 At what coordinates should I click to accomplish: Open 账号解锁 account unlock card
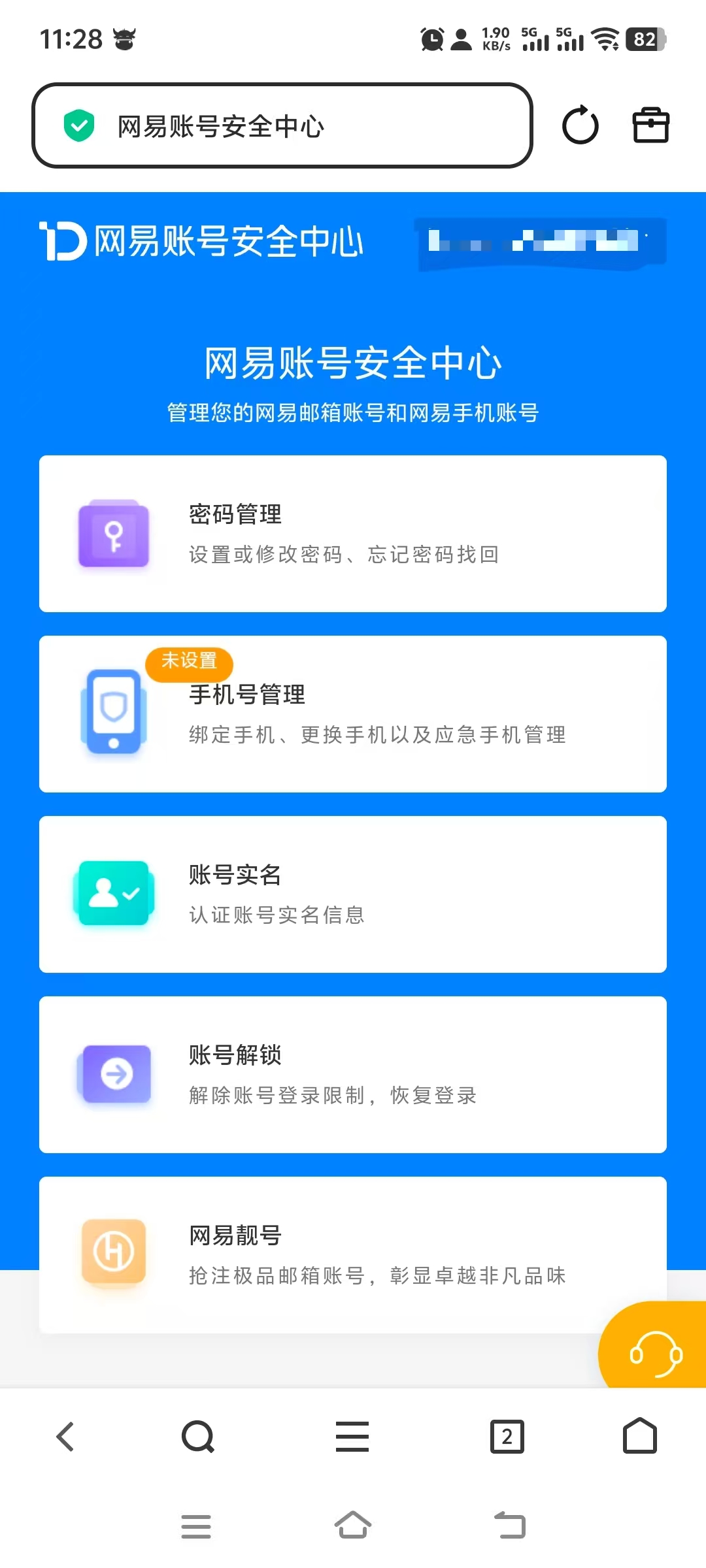click(x=353, y=1075)
